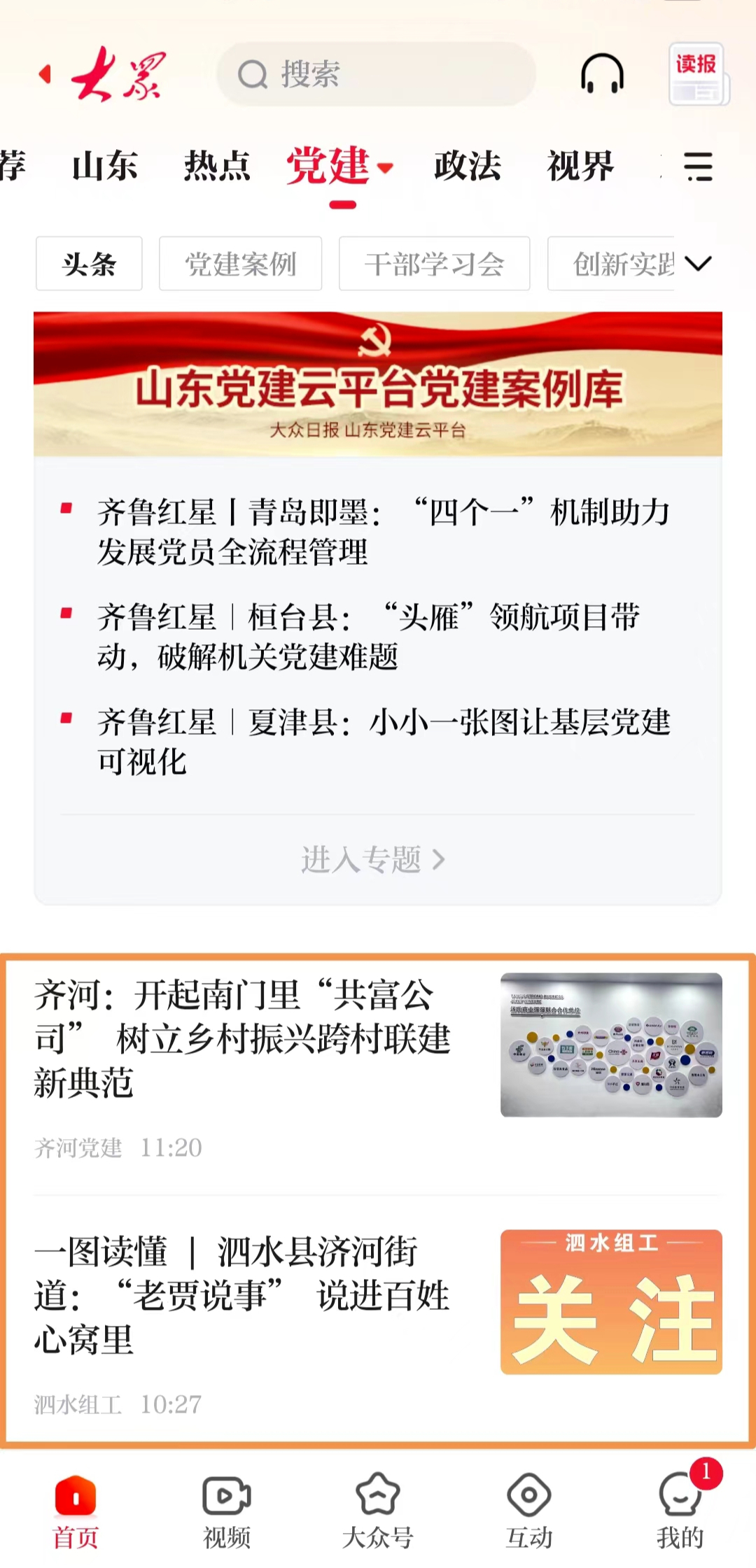756x1568 pixels.
Task: Open the 搜索 search box
Action: (x=376, y=74)
